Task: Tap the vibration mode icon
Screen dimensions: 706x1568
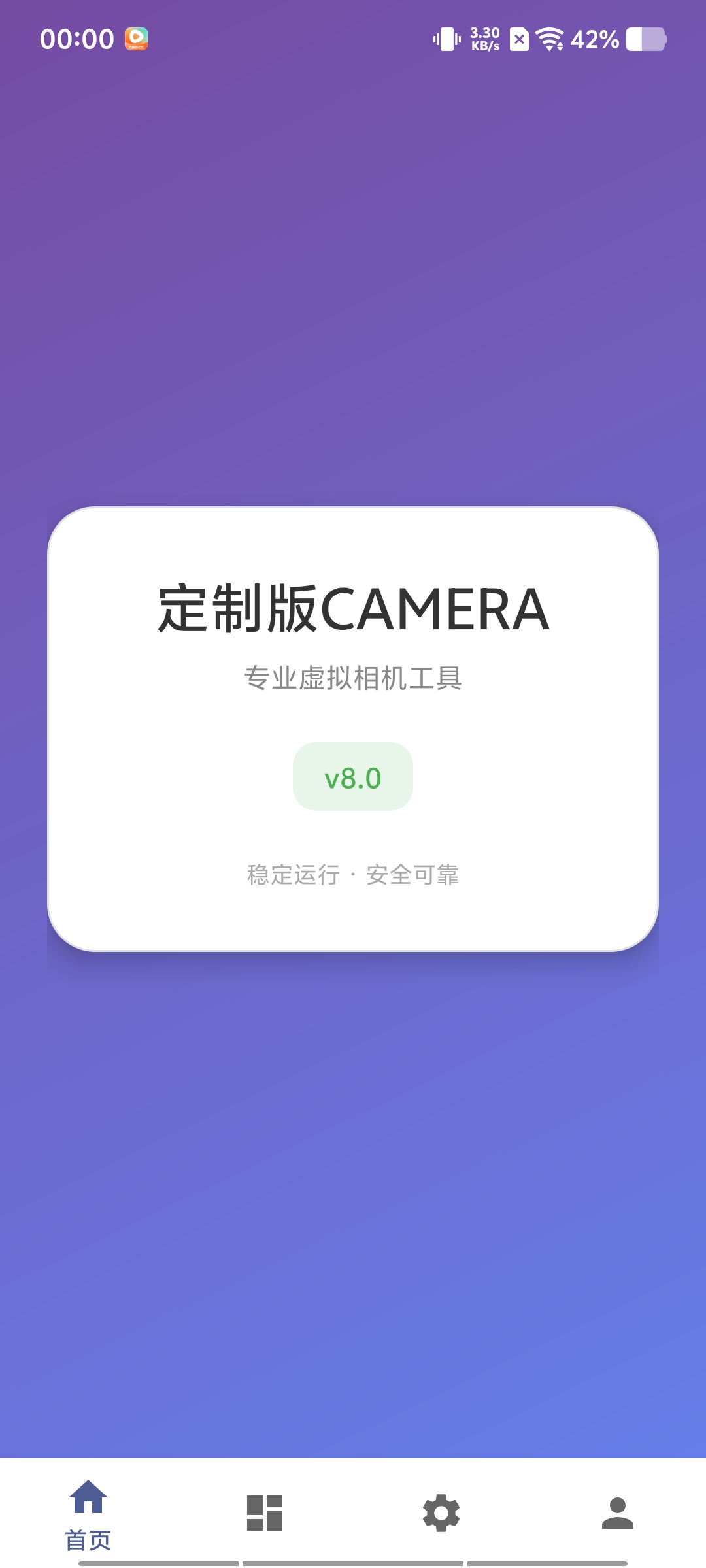Action: point(445,41)
